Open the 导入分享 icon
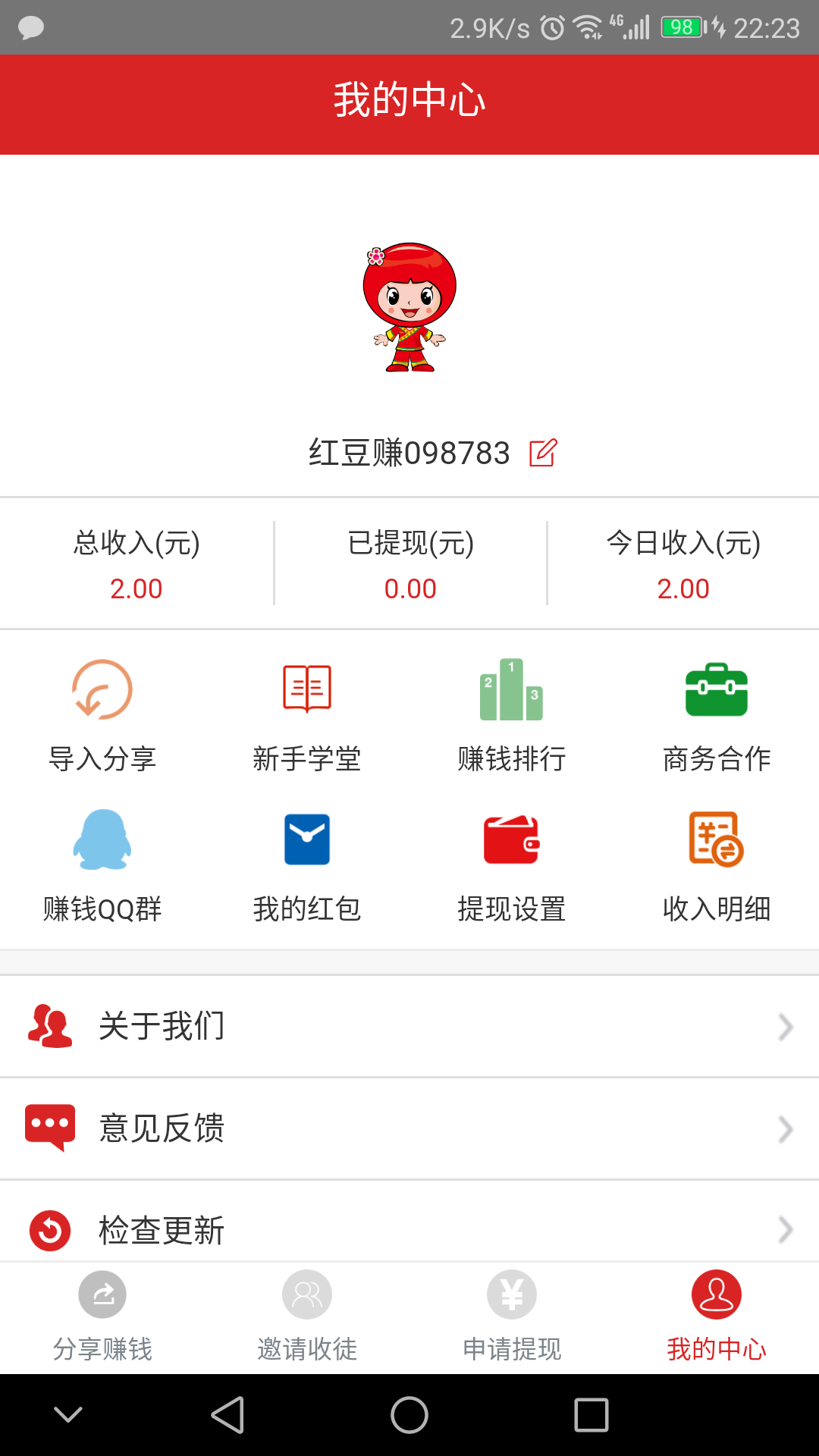The width and height of the screenshot is (819, 1456). click(x=102, y=689)
